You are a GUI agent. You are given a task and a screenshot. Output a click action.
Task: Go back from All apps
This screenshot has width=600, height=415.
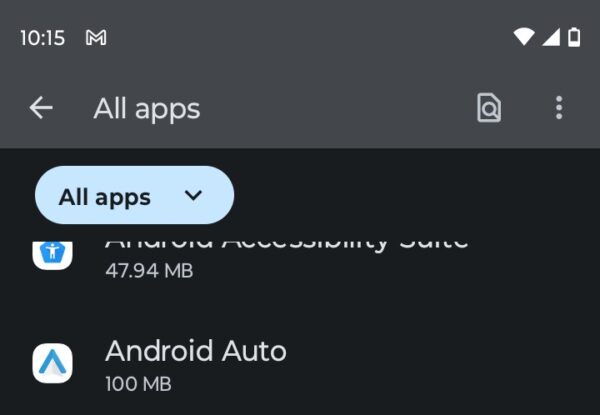click(41, 108)
